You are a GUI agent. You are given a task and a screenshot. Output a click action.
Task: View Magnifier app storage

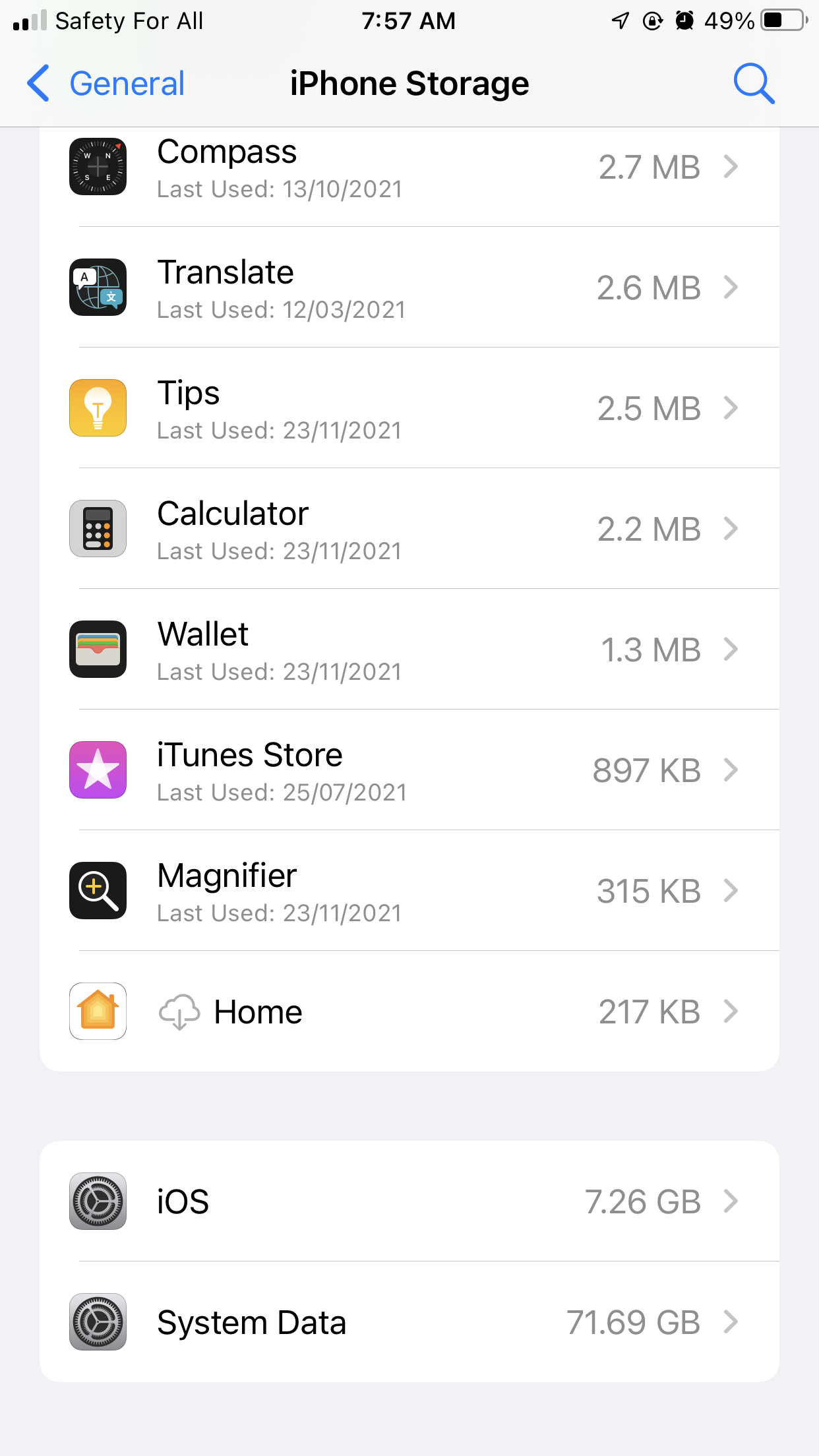[x=409, y=892]
